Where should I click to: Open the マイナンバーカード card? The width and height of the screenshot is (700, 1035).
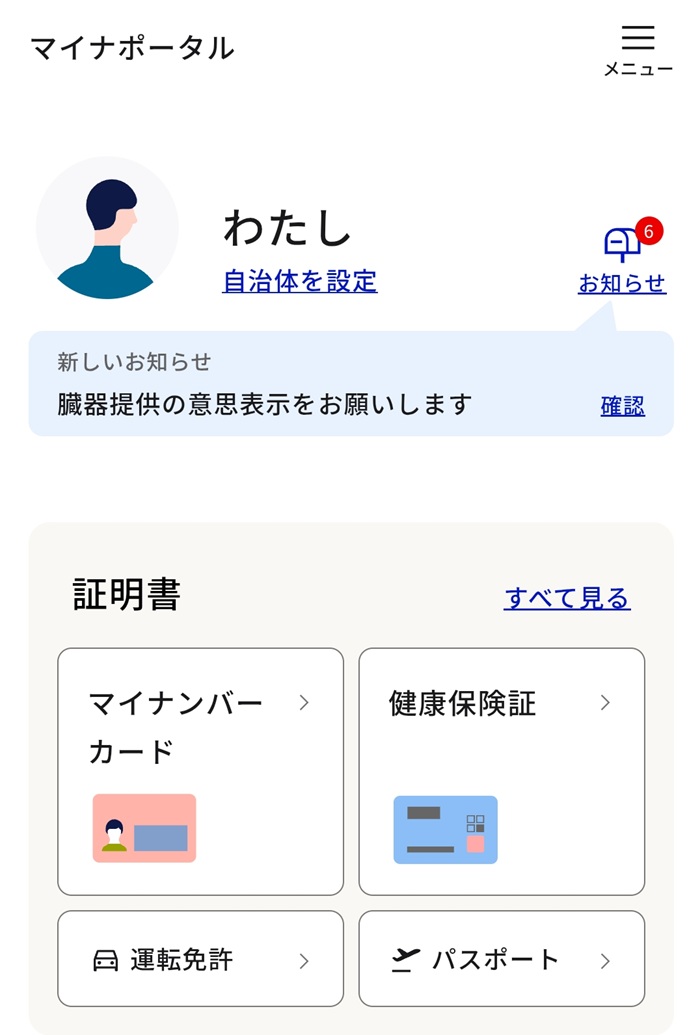tap(200, 771)
